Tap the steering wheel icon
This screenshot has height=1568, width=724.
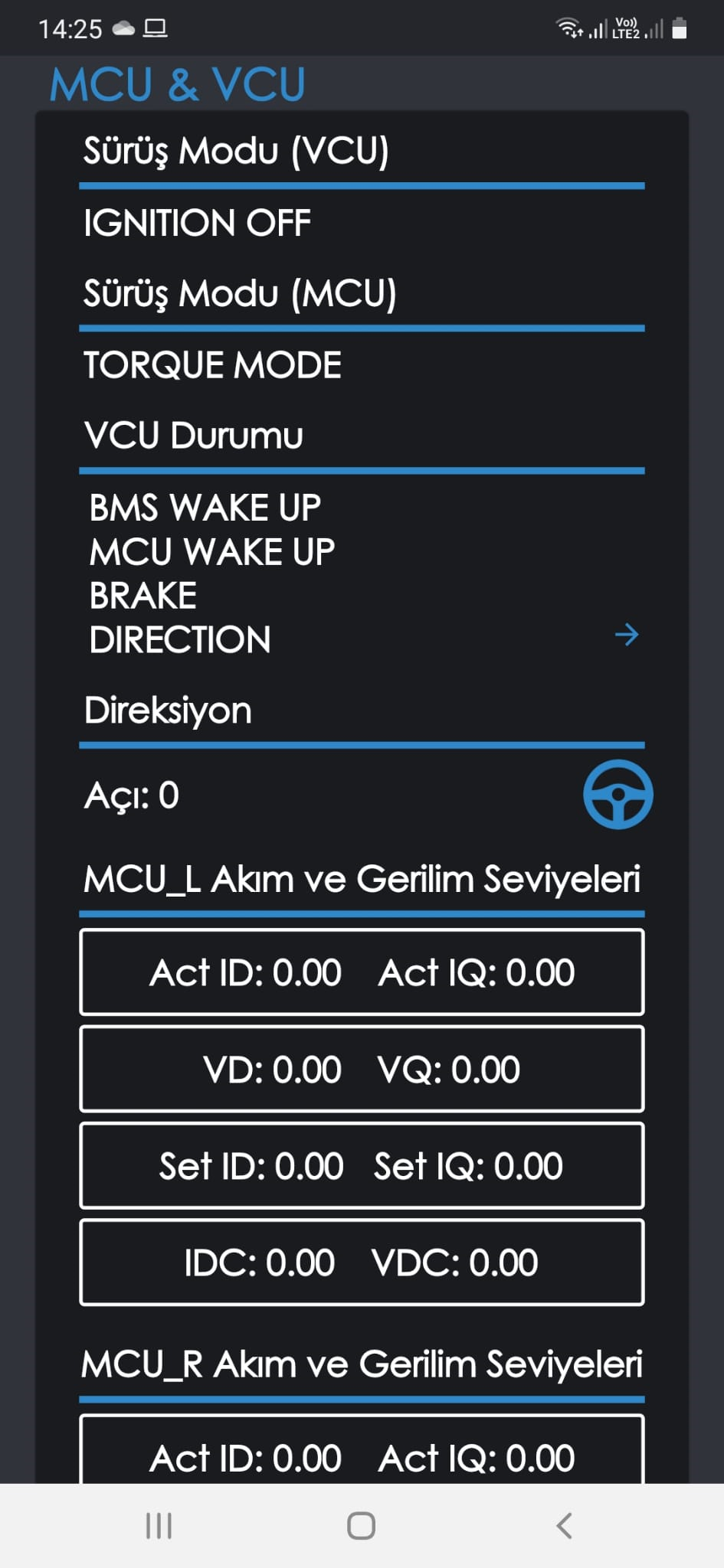[x=618, y=794]
